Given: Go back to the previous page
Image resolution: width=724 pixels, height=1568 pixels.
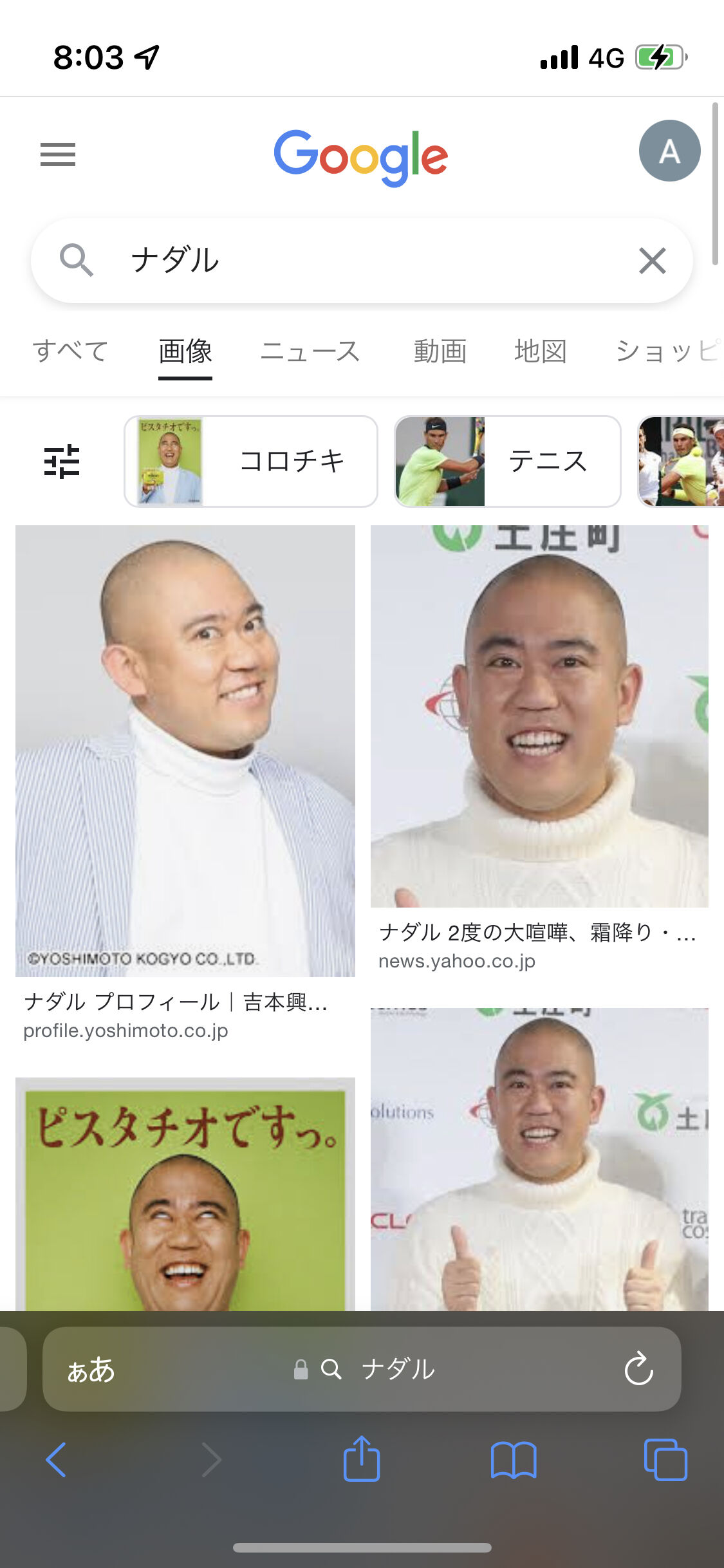Looking at the screenshot, I should tap(57, 1459).
